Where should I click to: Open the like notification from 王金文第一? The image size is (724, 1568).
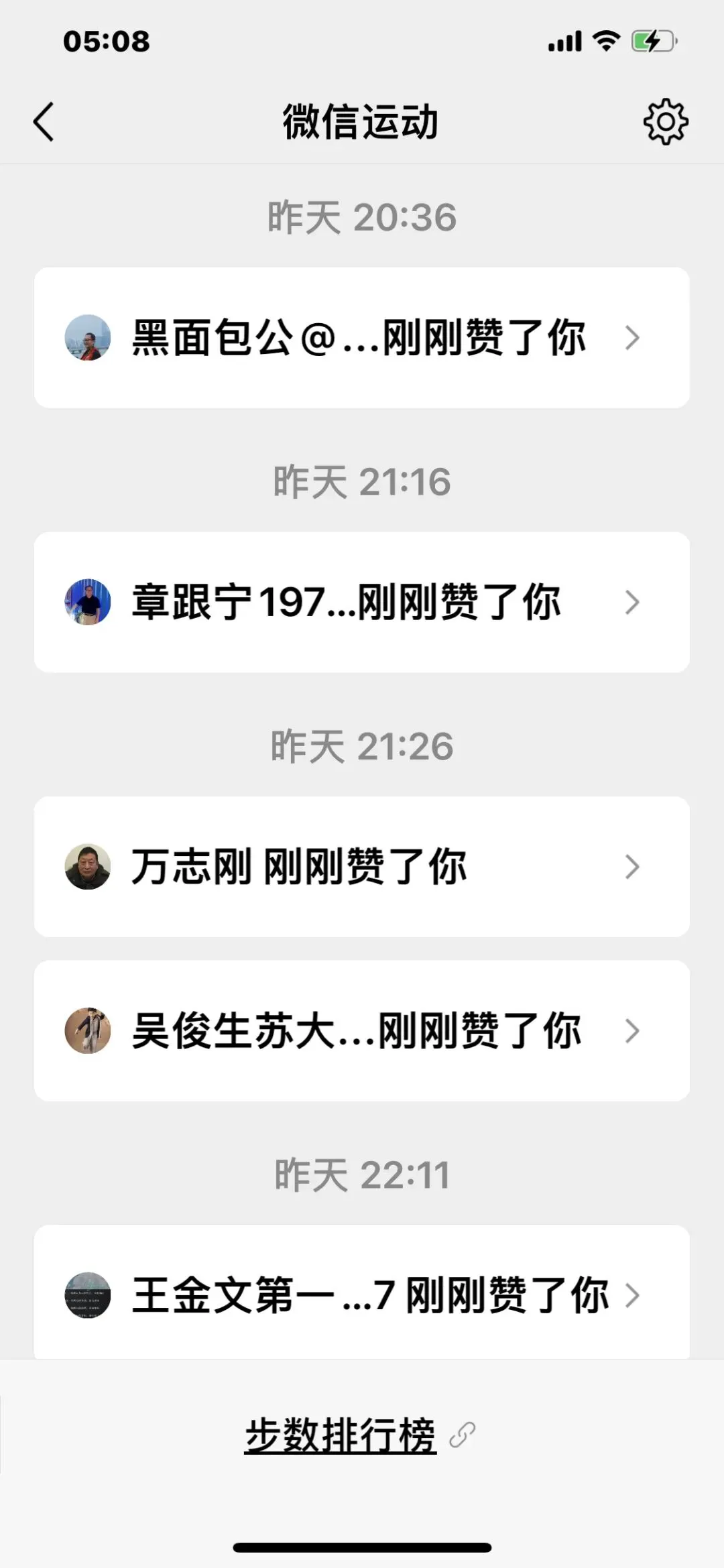point(361,1294)
